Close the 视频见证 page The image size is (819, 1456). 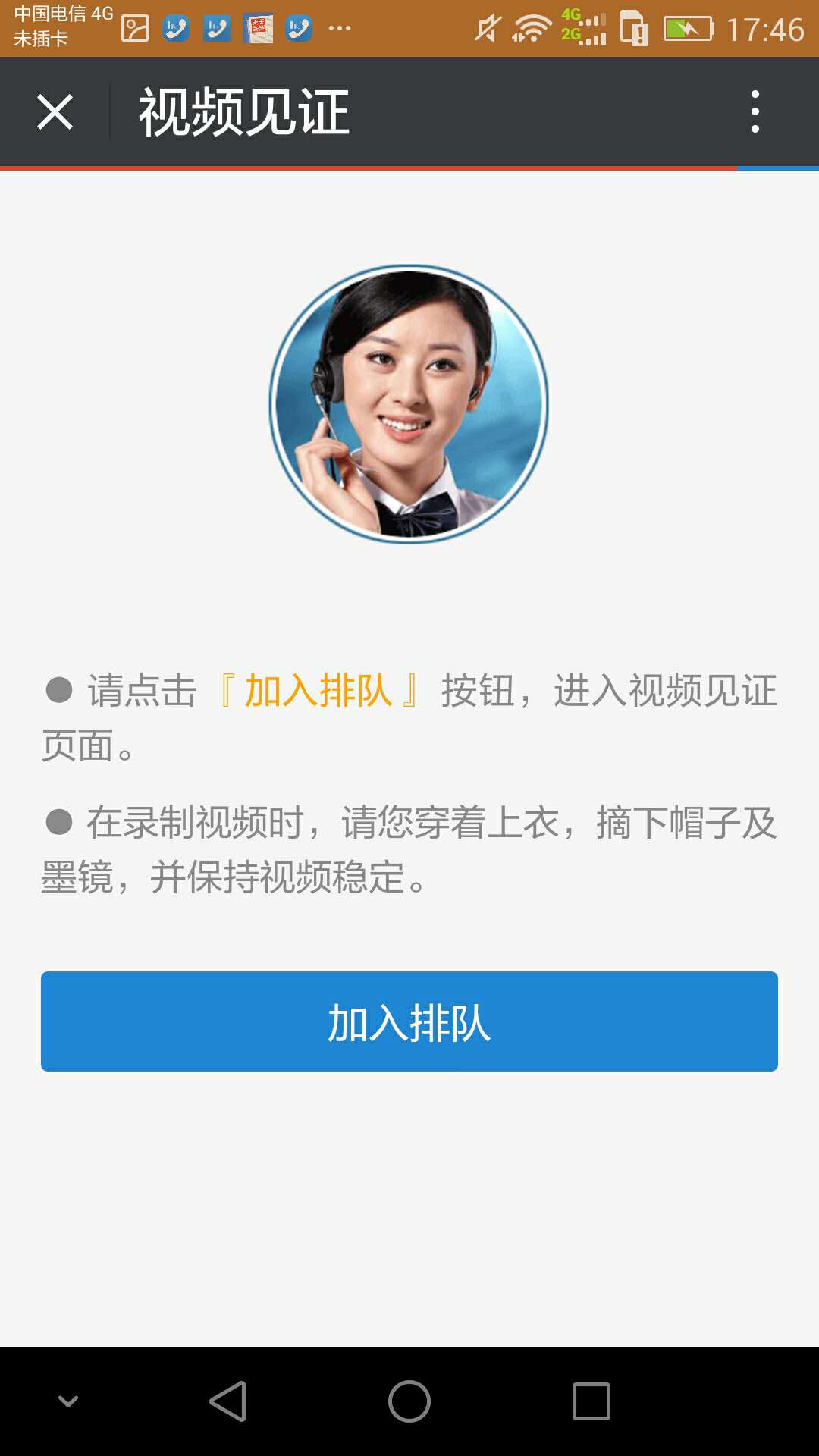[x=55, y=112]
